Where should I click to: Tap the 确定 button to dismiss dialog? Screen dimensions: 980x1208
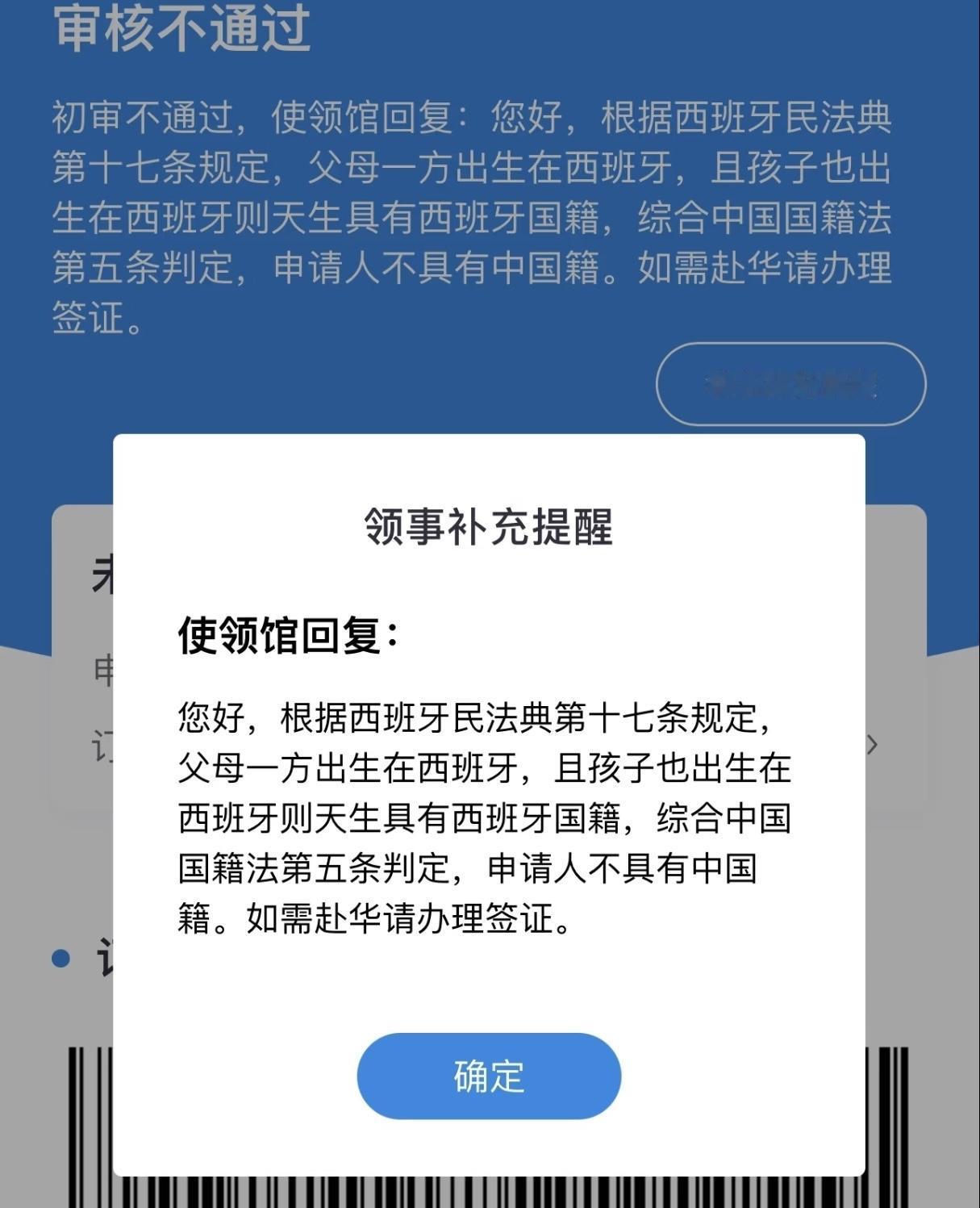(490, 1076)
